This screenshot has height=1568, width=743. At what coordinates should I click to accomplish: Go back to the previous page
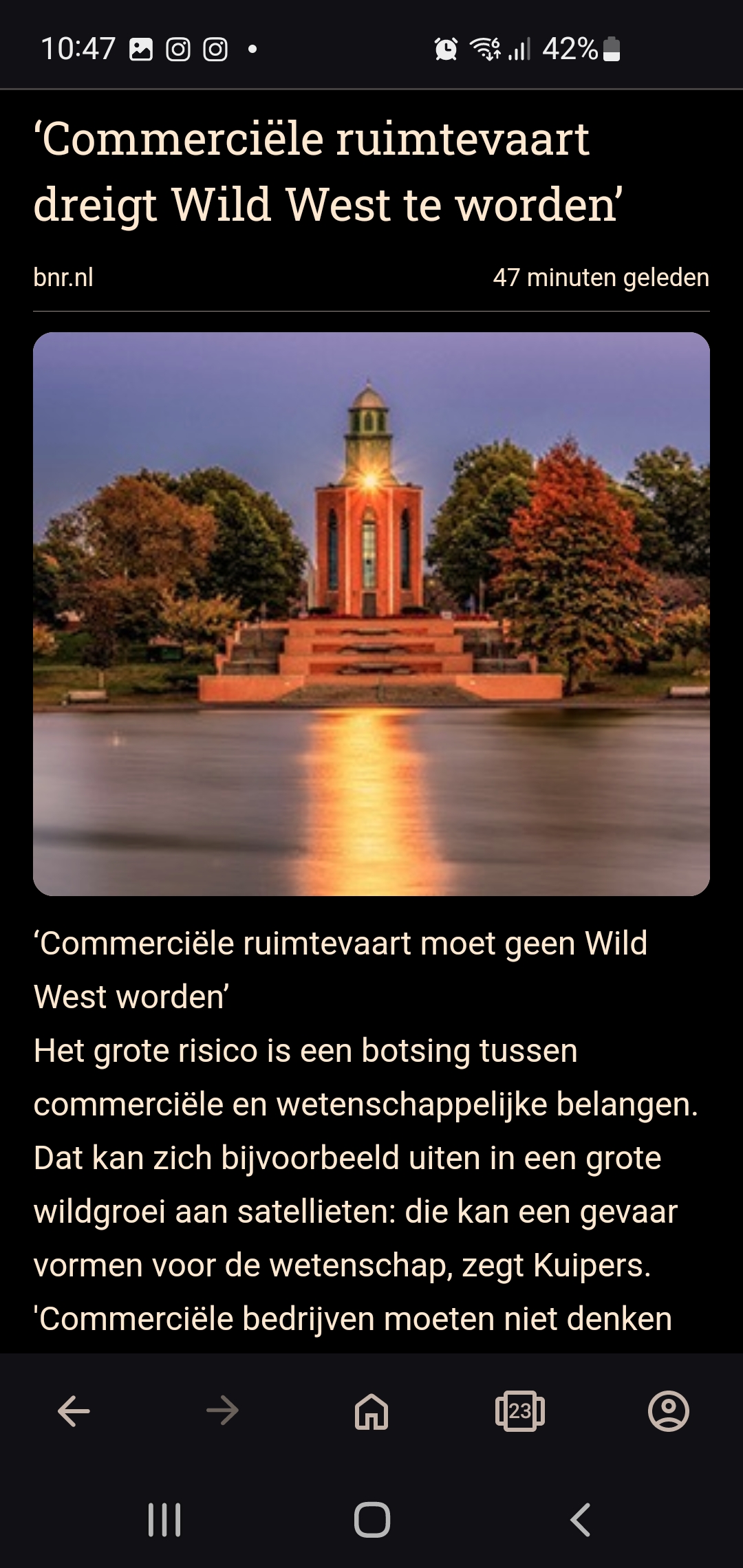pos(74,1412)
